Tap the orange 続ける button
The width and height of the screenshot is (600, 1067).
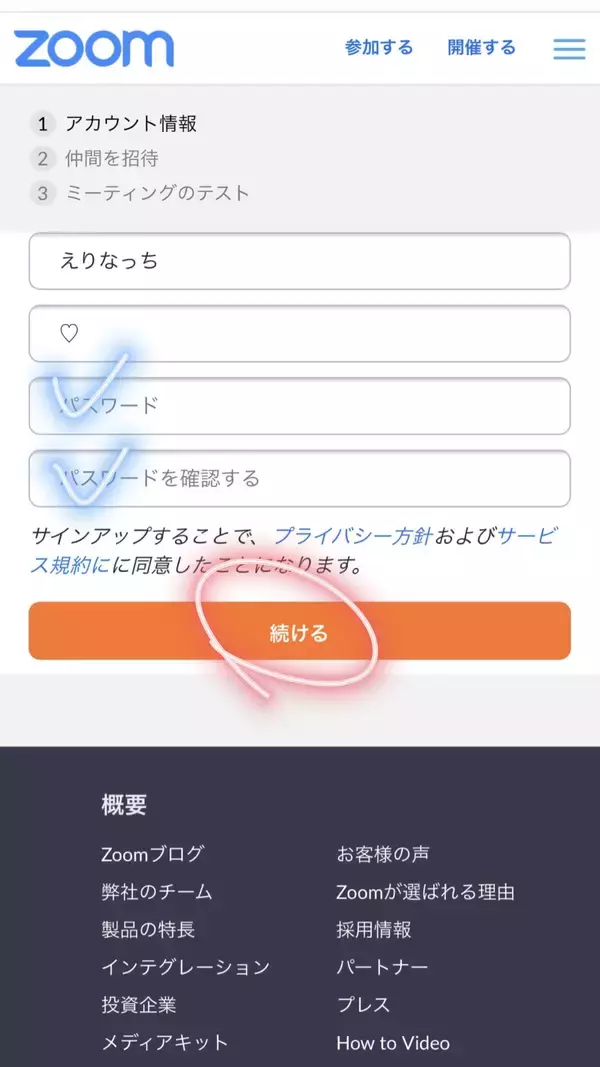(299, 632)
